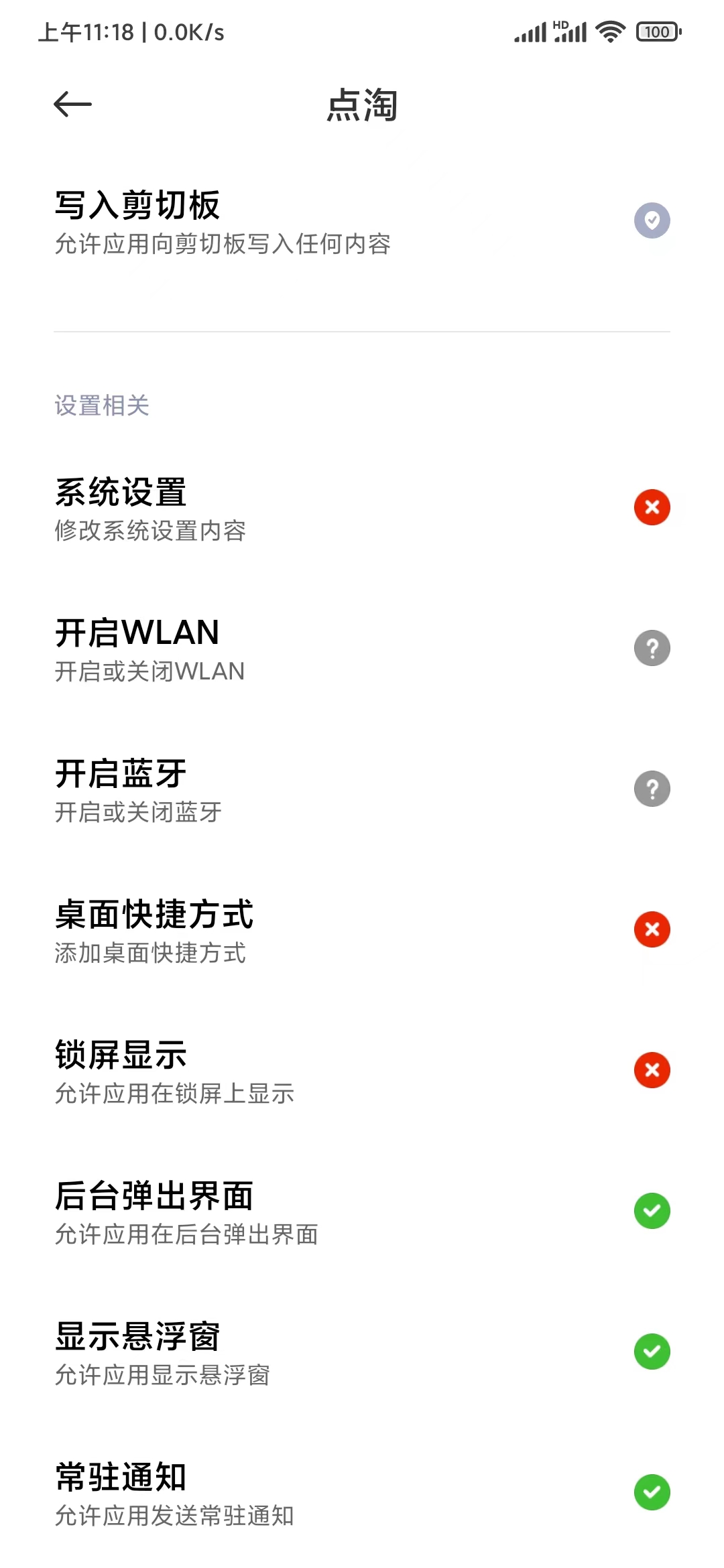
Task: Tap the question-mark icon beside 开启WLAN
Action: 651,648
